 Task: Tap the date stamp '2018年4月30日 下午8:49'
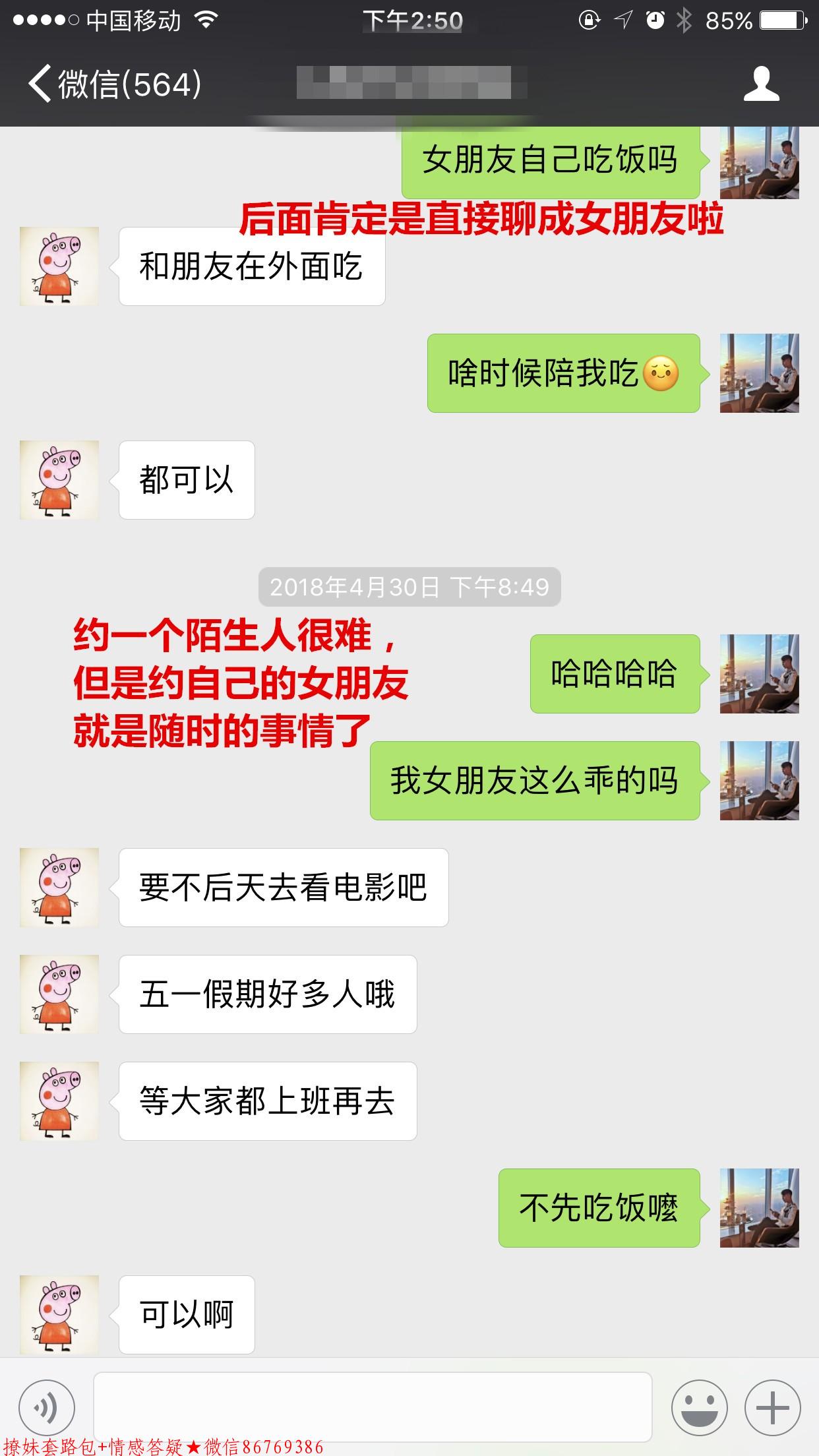(x=409, y=584)
